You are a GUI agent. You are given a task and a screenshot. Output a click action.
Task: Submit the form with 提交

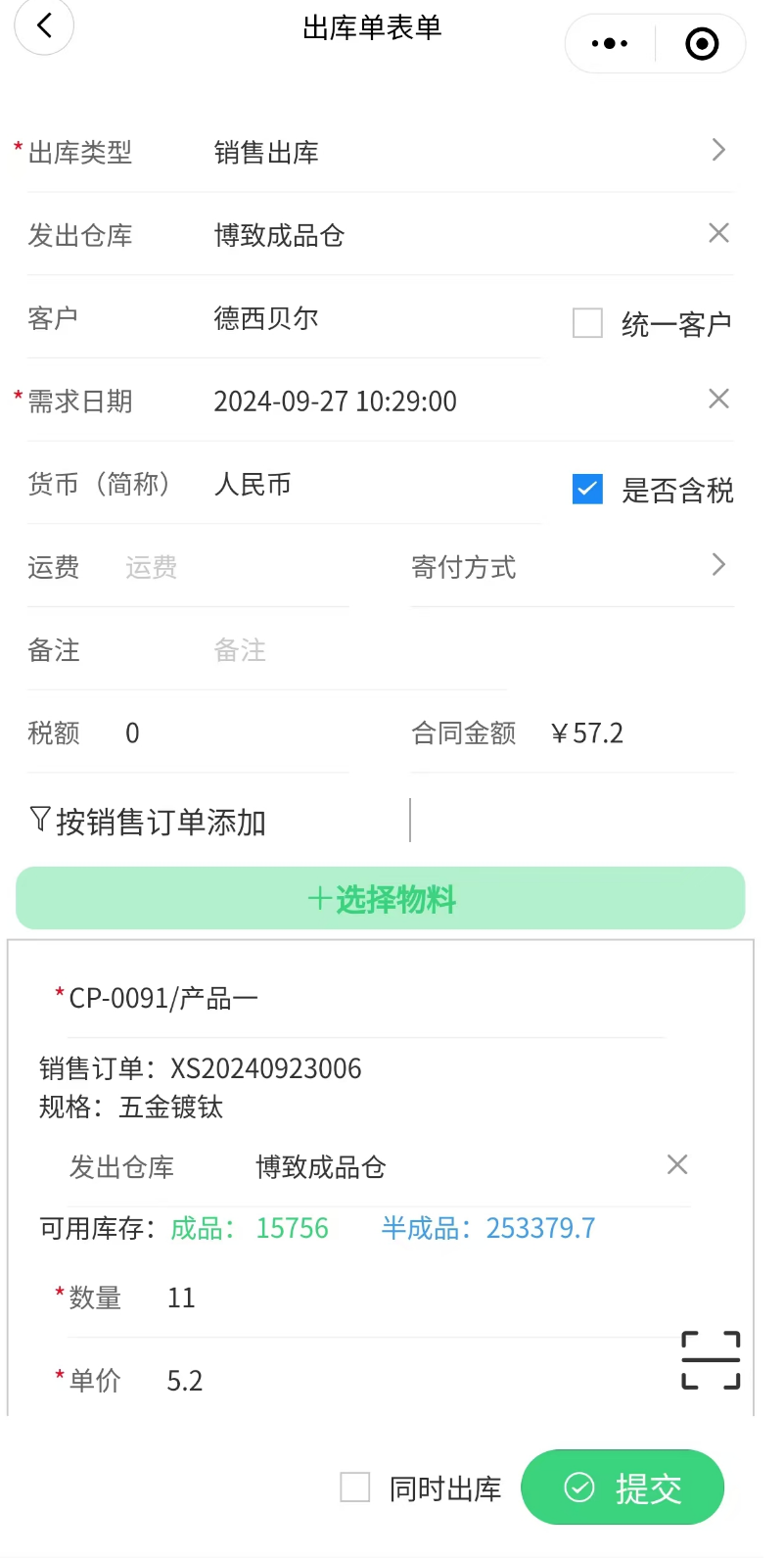point(623,1487)
